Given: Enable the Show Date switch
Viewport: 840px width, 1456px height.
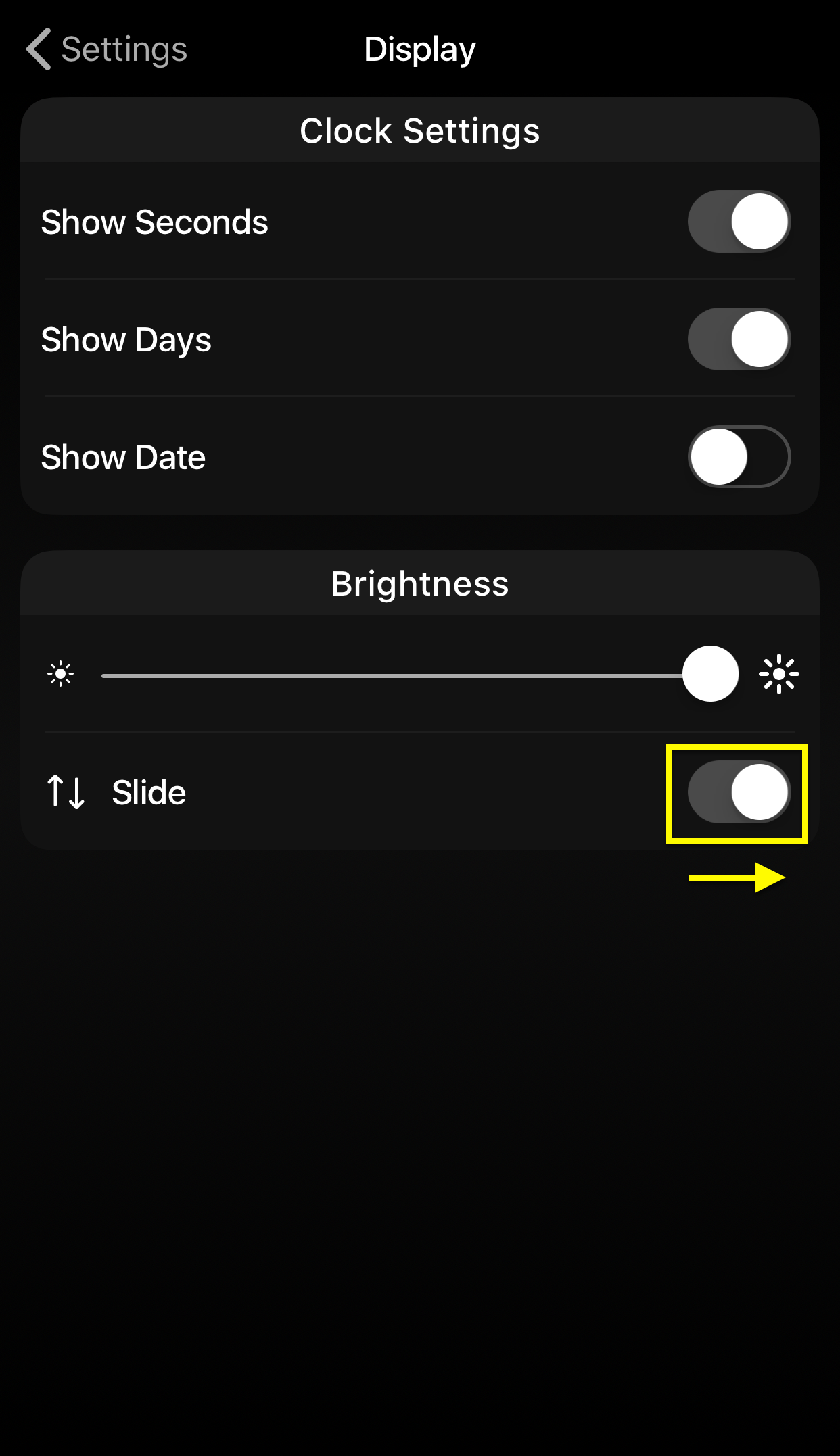Looking at the screenshot, I should [739, 457].
